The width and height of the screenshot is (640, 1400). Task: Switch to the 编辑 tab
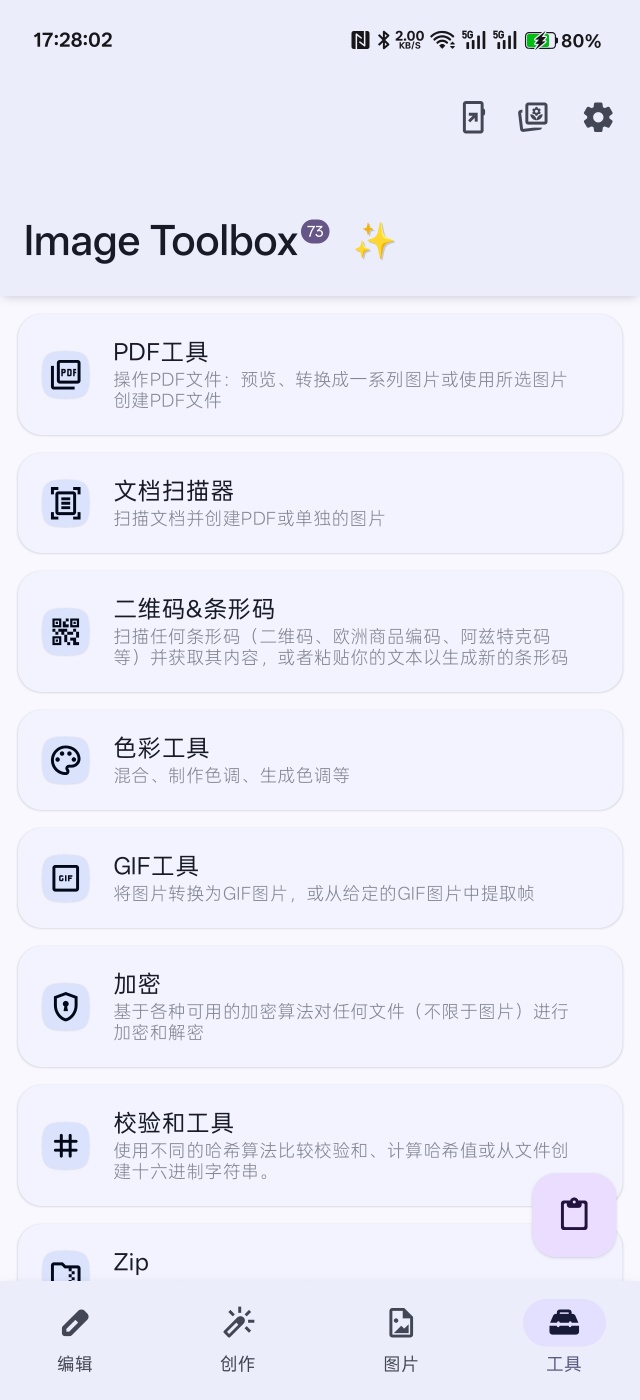point(75,1338)
